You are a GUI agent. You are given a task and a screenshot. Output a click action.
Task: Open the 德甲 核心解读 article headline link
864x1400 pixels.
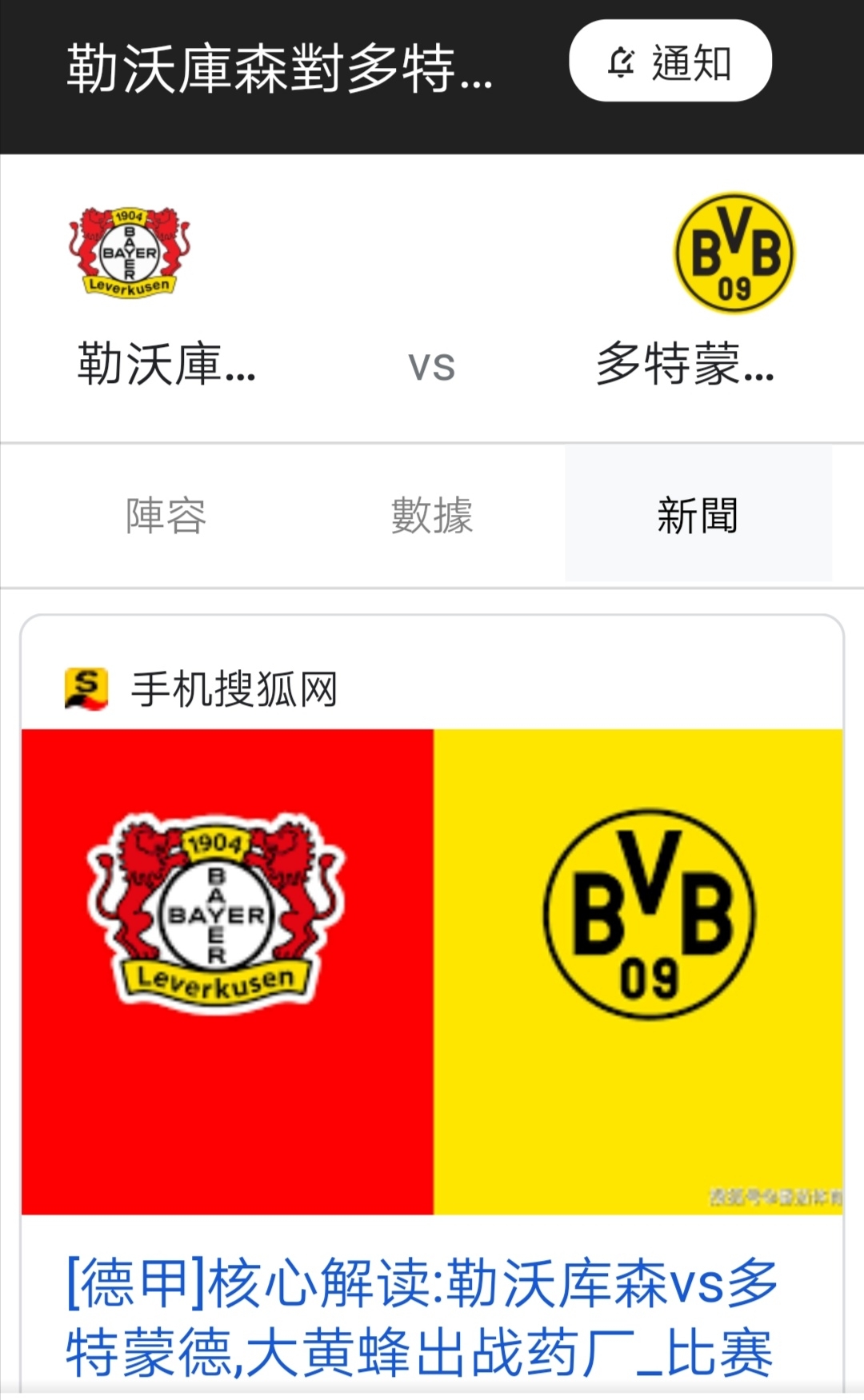[x=422, y=1318]
